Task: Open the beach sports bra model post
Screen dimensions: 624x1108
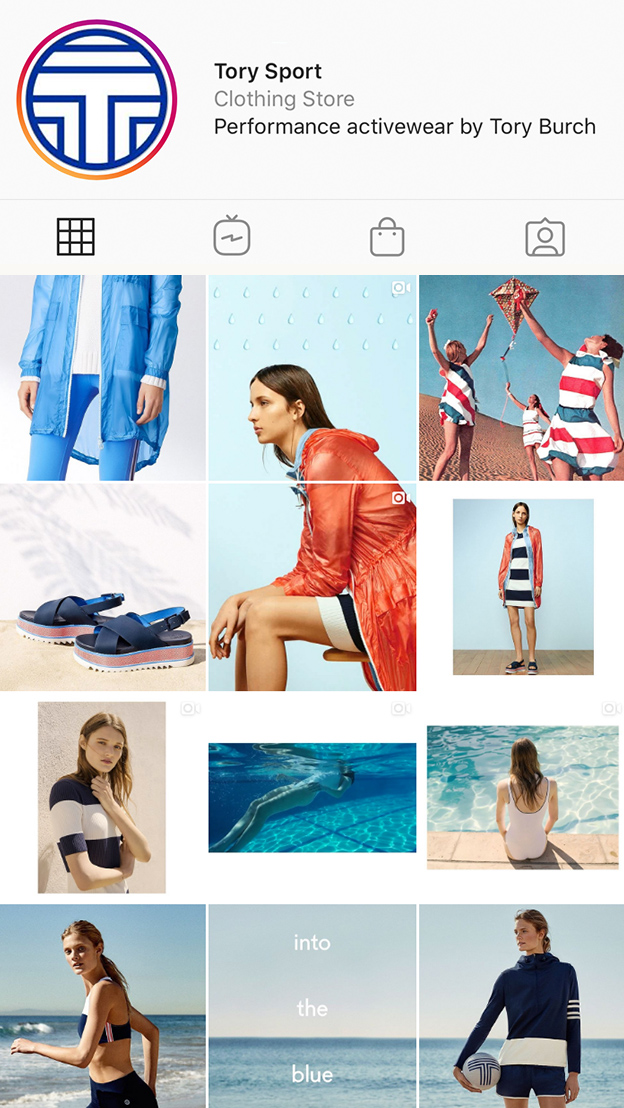Action: (x=102, y=1006)
